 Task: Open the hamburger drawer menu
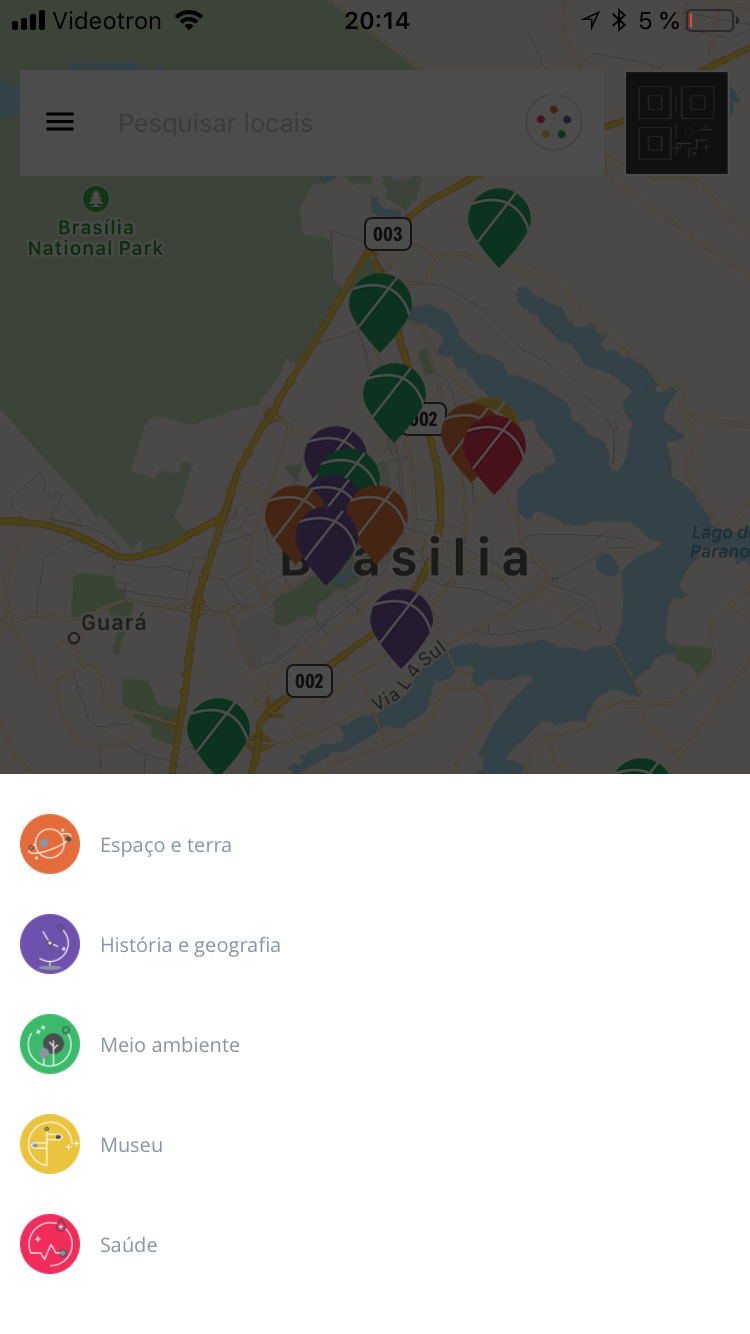(x=60, y=123)
